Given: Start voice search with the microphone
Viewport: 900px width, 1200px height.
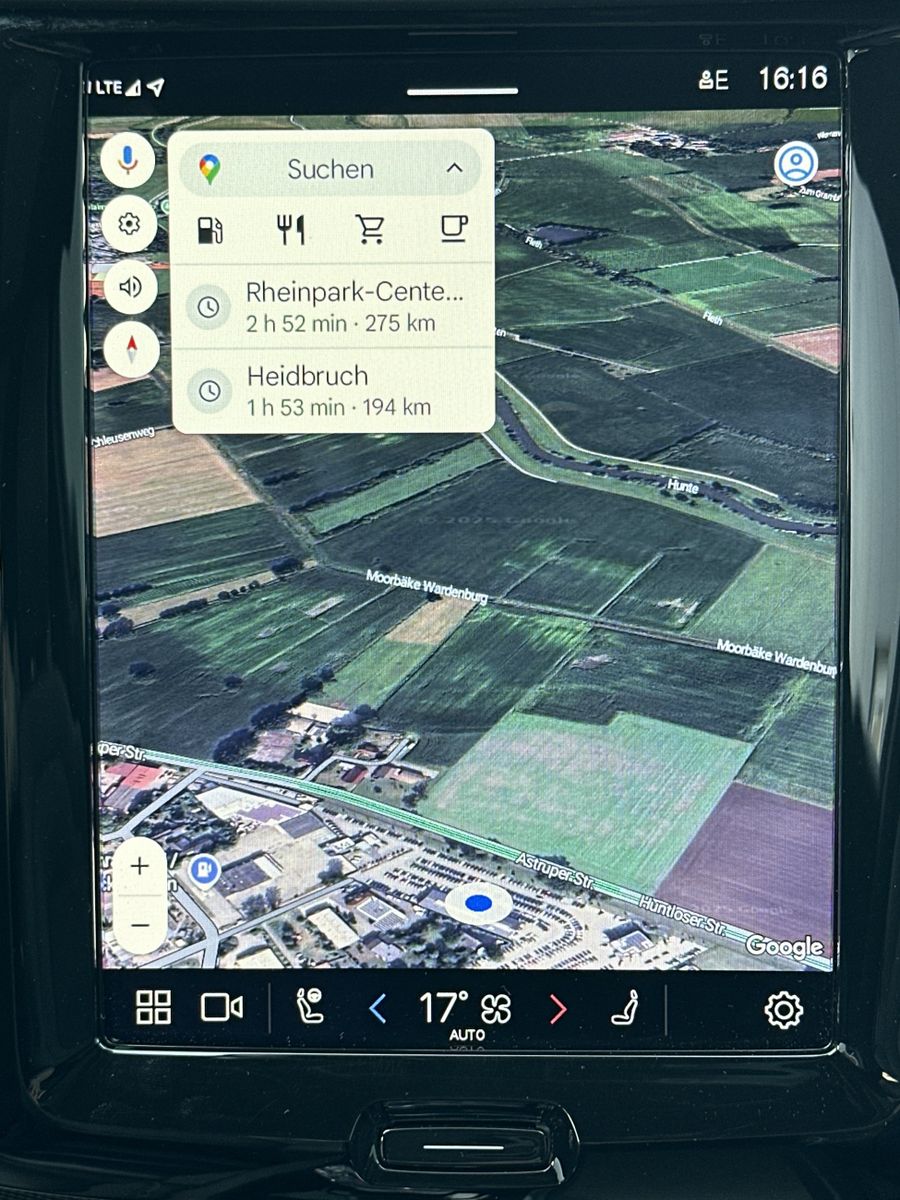Looking at the screenshot, I should (128, 161).
